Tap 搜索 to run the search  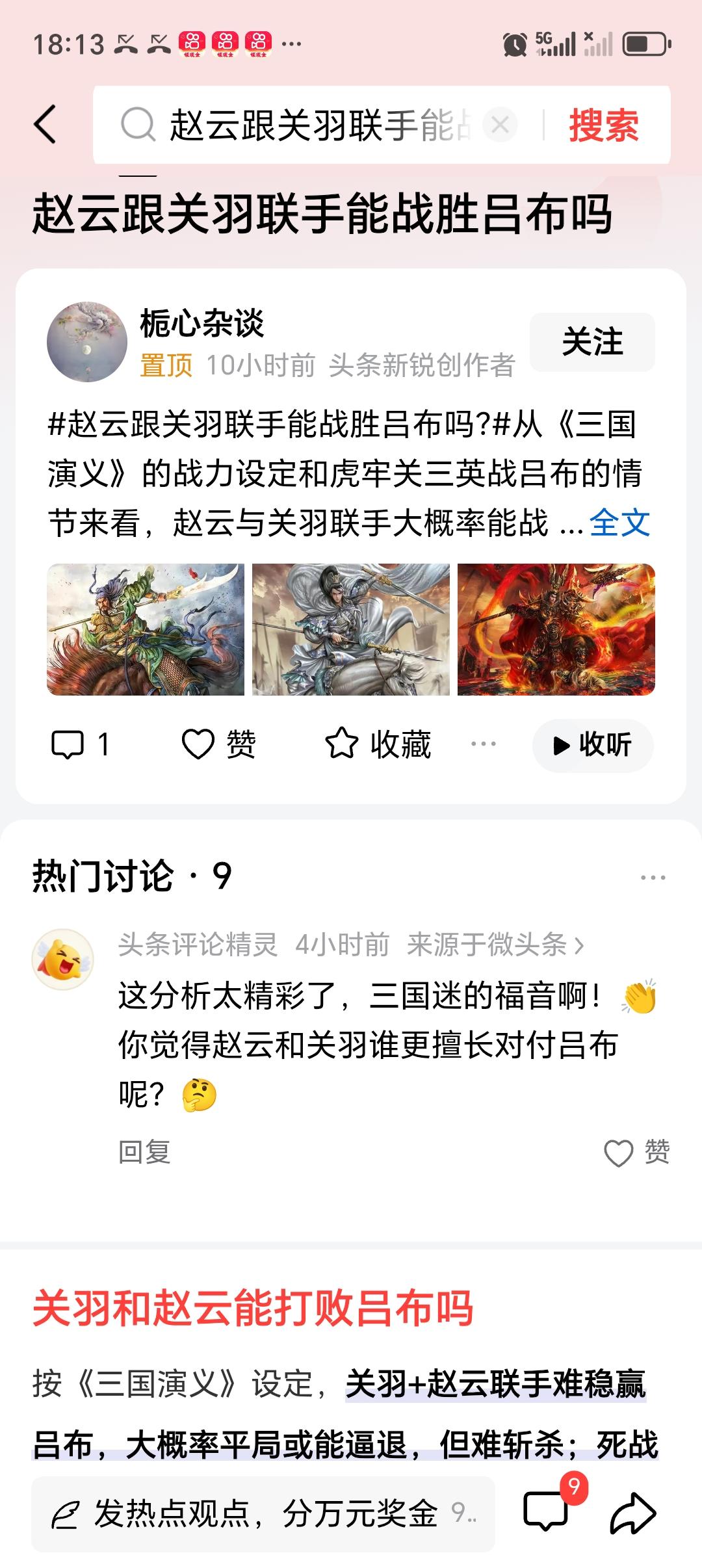click(x=603, y=127)
